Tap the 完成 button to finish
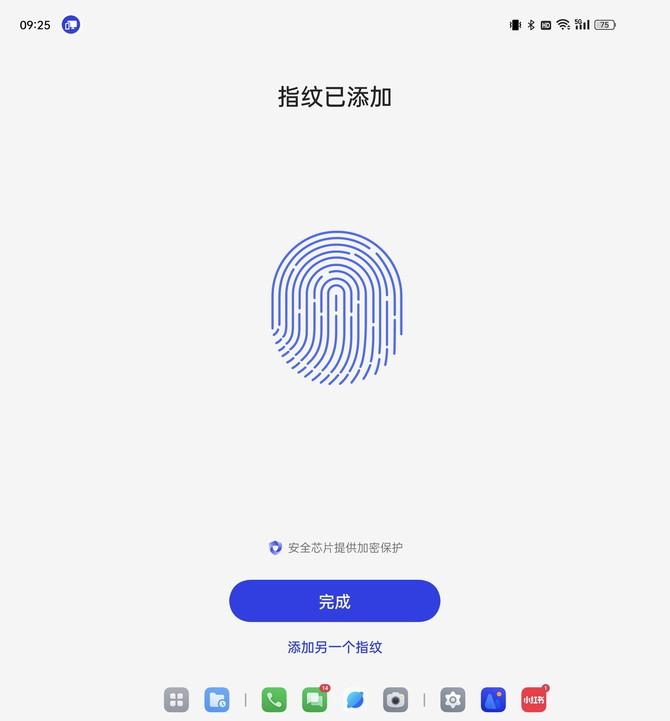670x721 pixels. click(334, 601)
